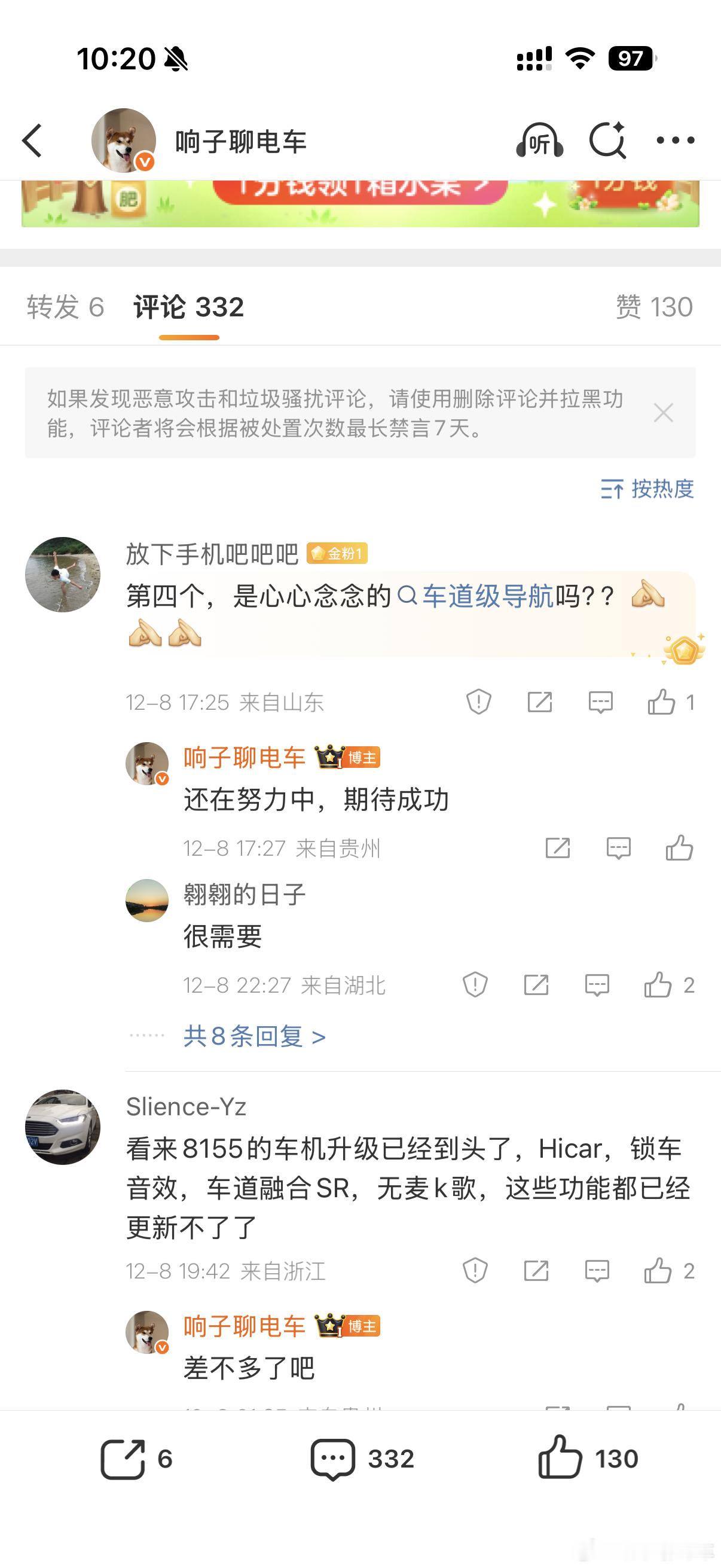
Task: Dismiss the comment moderation notice banner
Action: (x=664, y=413)
